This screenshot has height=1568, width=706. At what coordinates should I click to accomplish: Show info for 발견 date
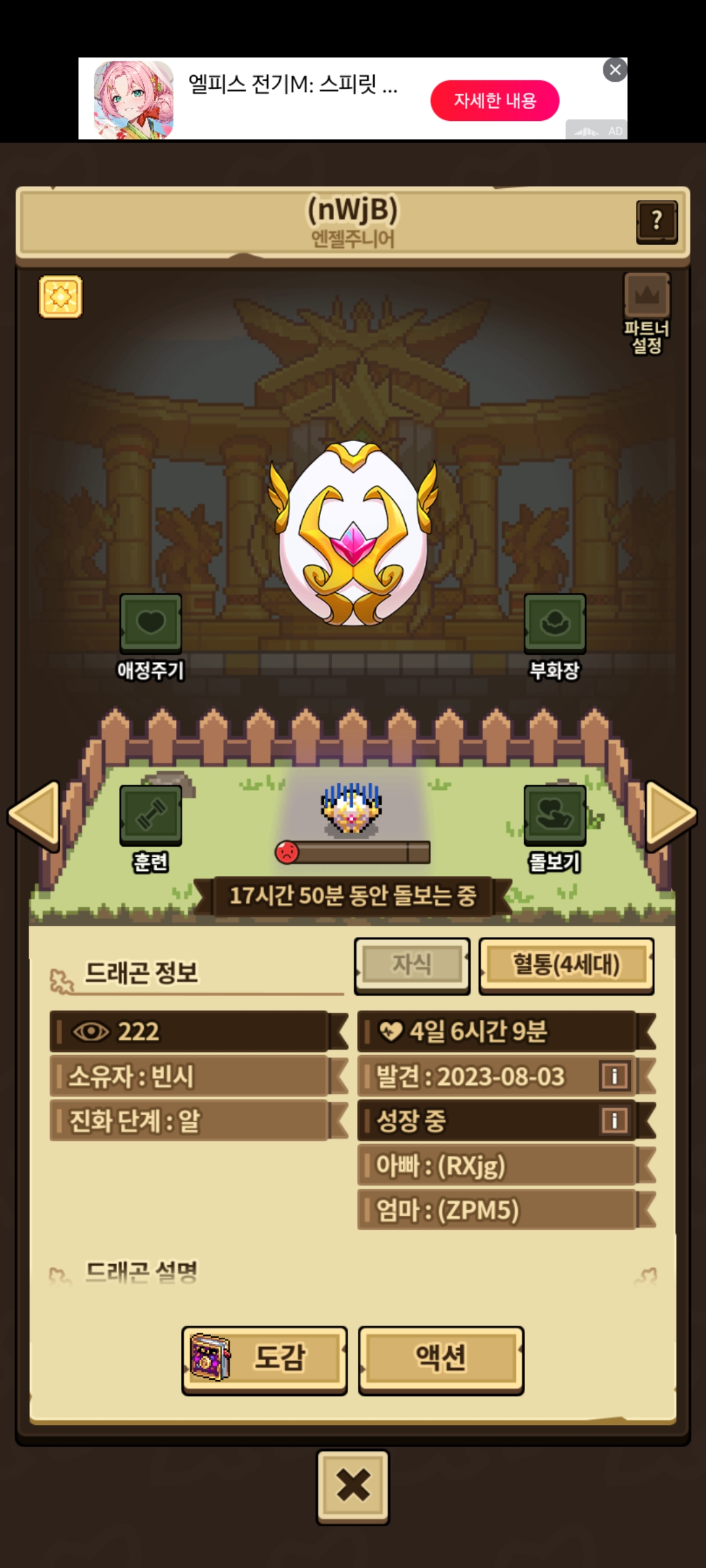[x=614, y=1076]
